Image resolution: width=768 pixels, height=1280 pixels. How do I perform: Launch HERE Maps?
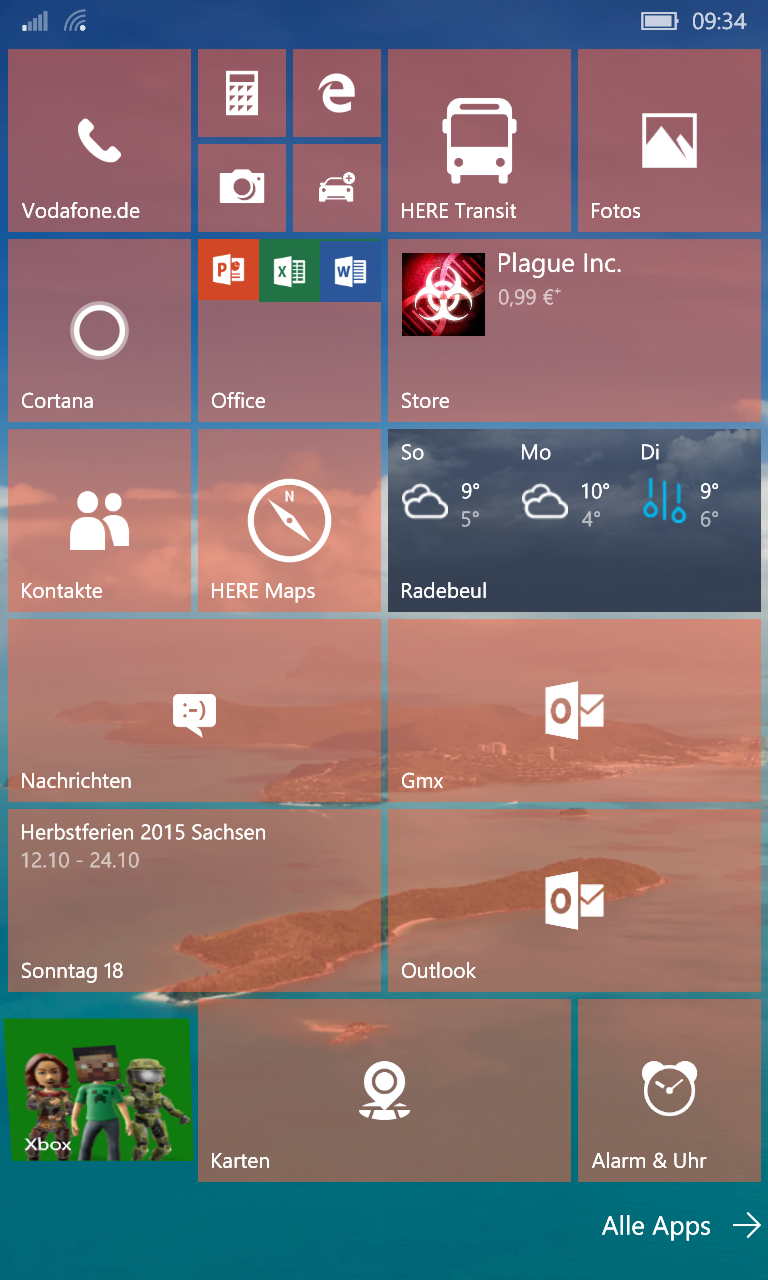click(289, 520)
